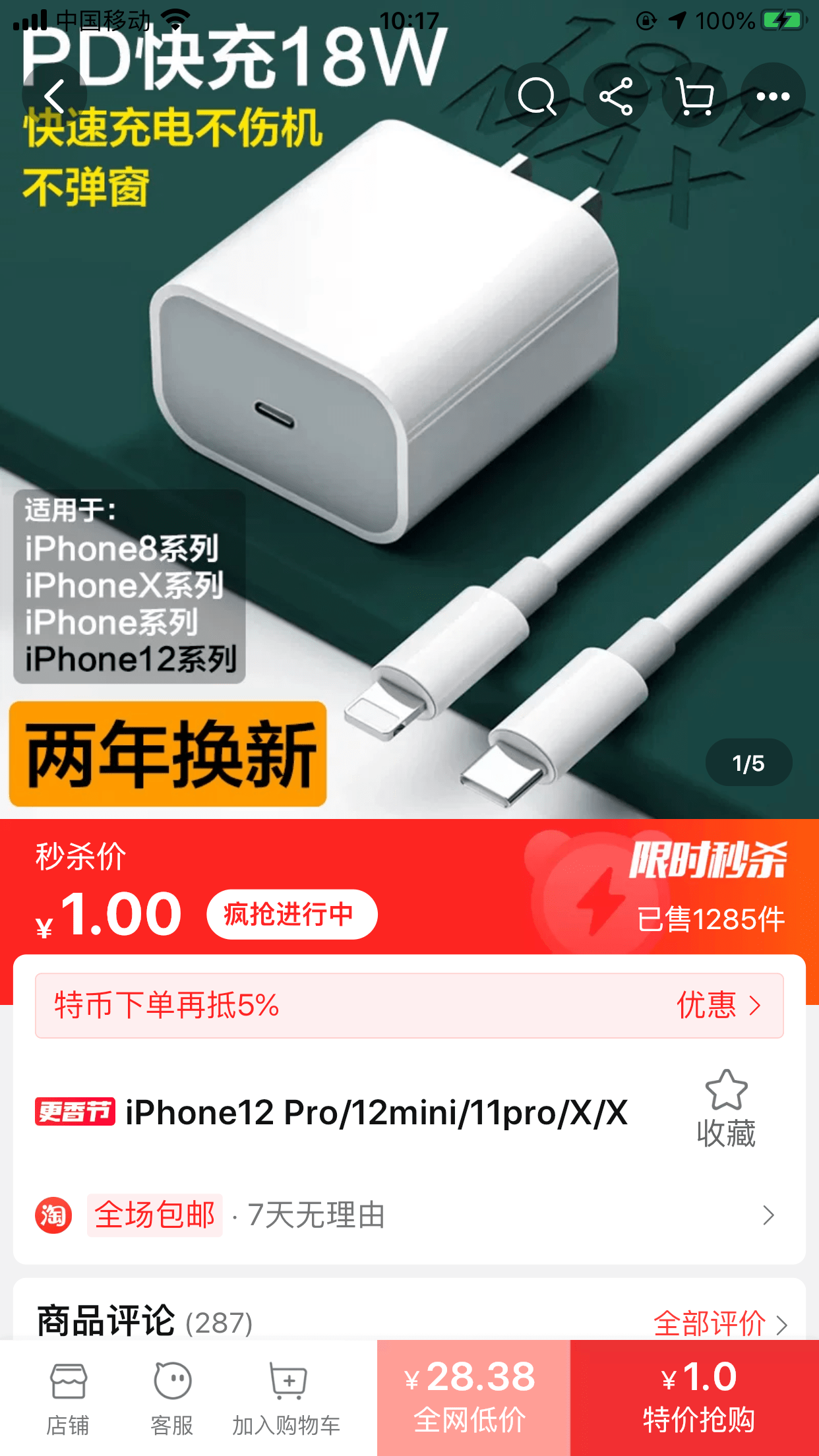Open the shopping cart icon

(x=695, y=96)
